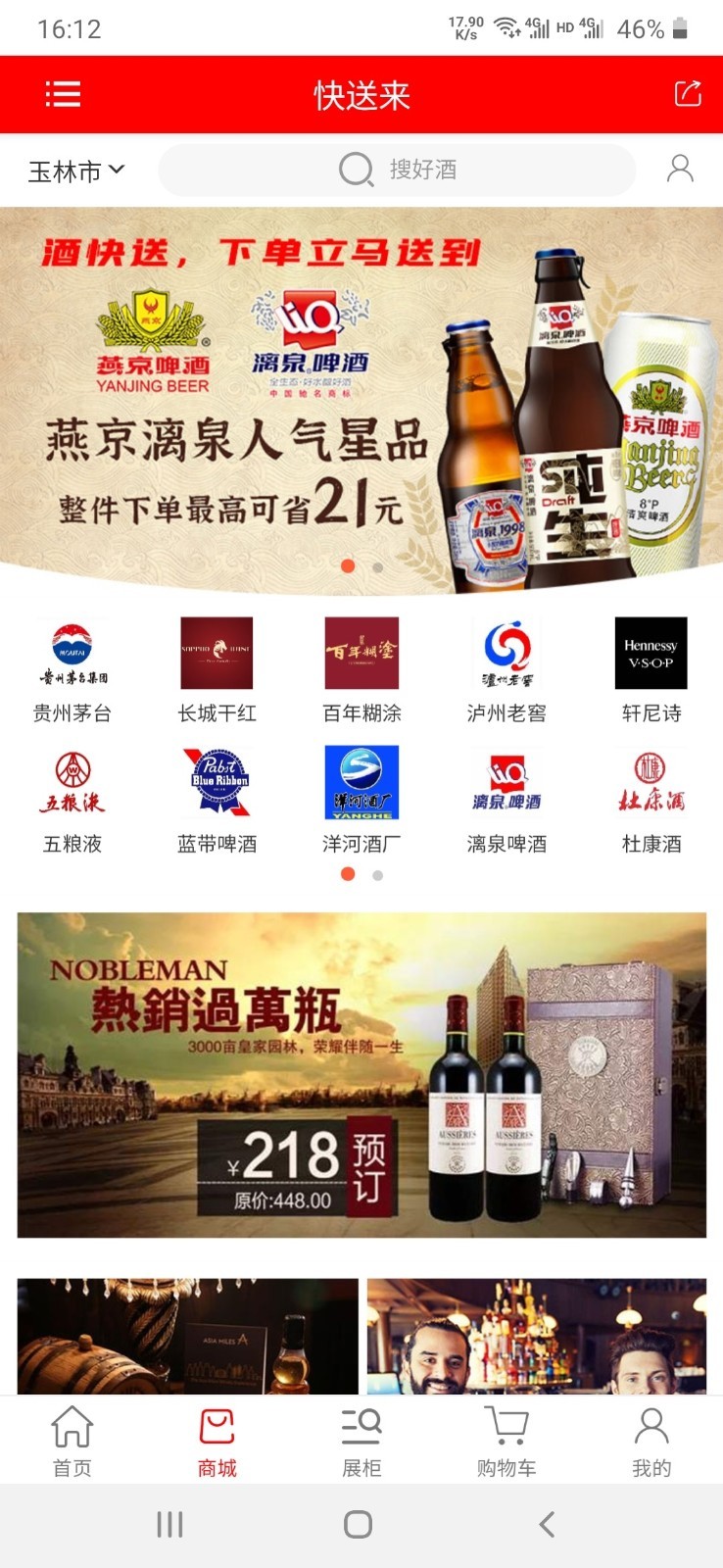Open the 百年糊涂 brand
Viewport: 723px width, 1568px height.
coord(361,671)
